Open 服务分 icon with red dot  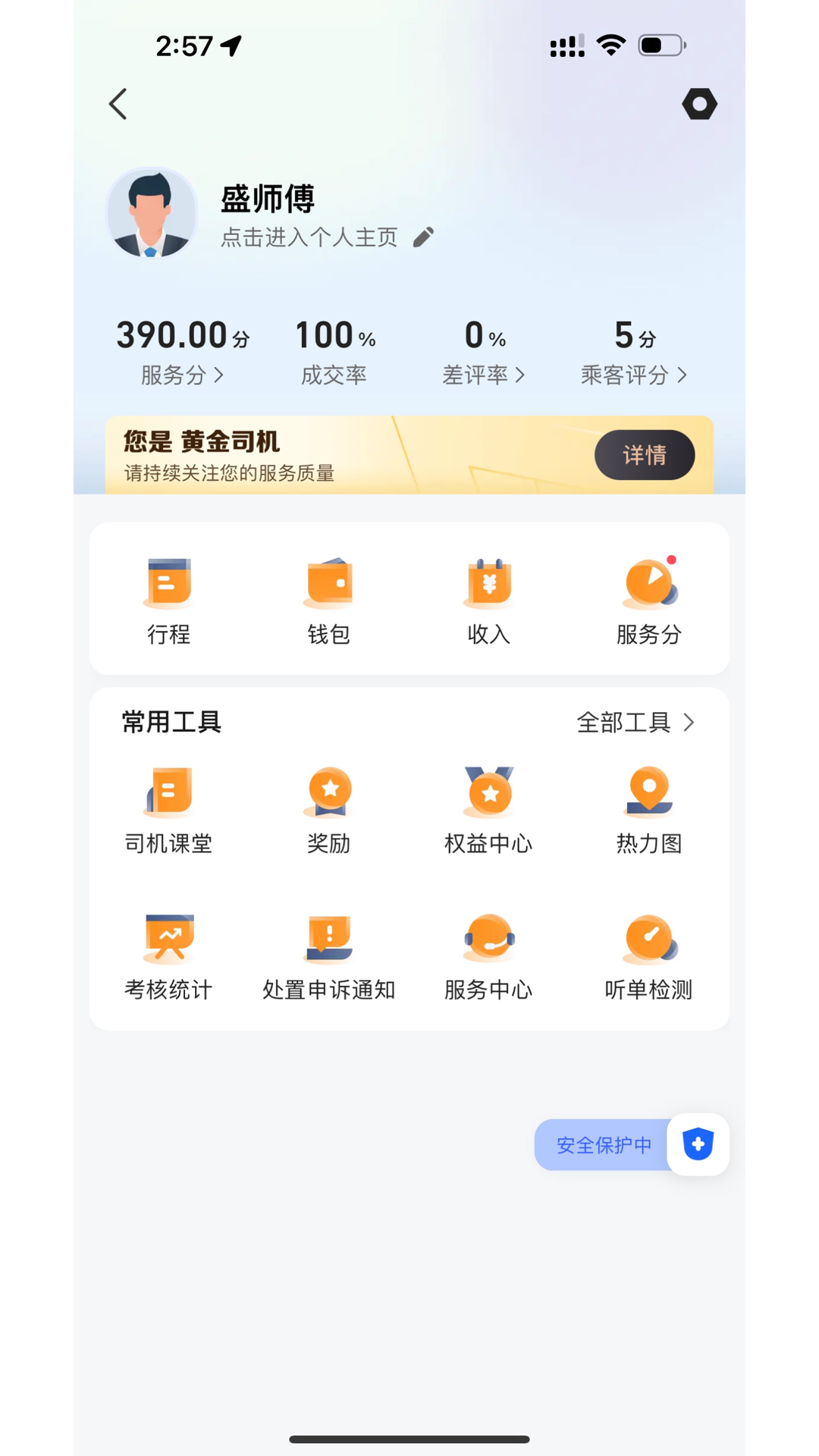(x=649, y=598)
